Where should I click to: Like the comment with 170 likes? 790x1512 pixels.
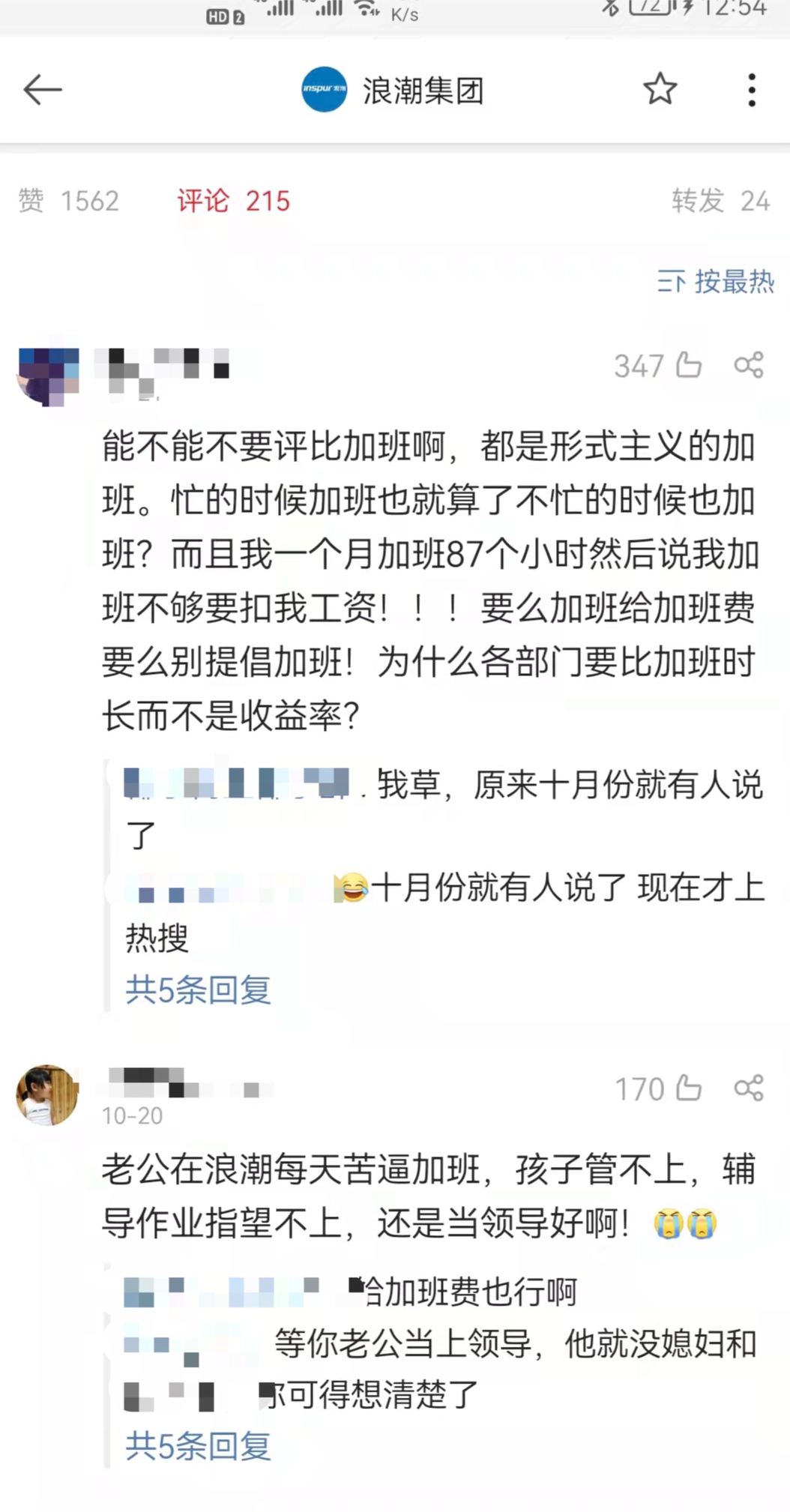point(688,1088)
